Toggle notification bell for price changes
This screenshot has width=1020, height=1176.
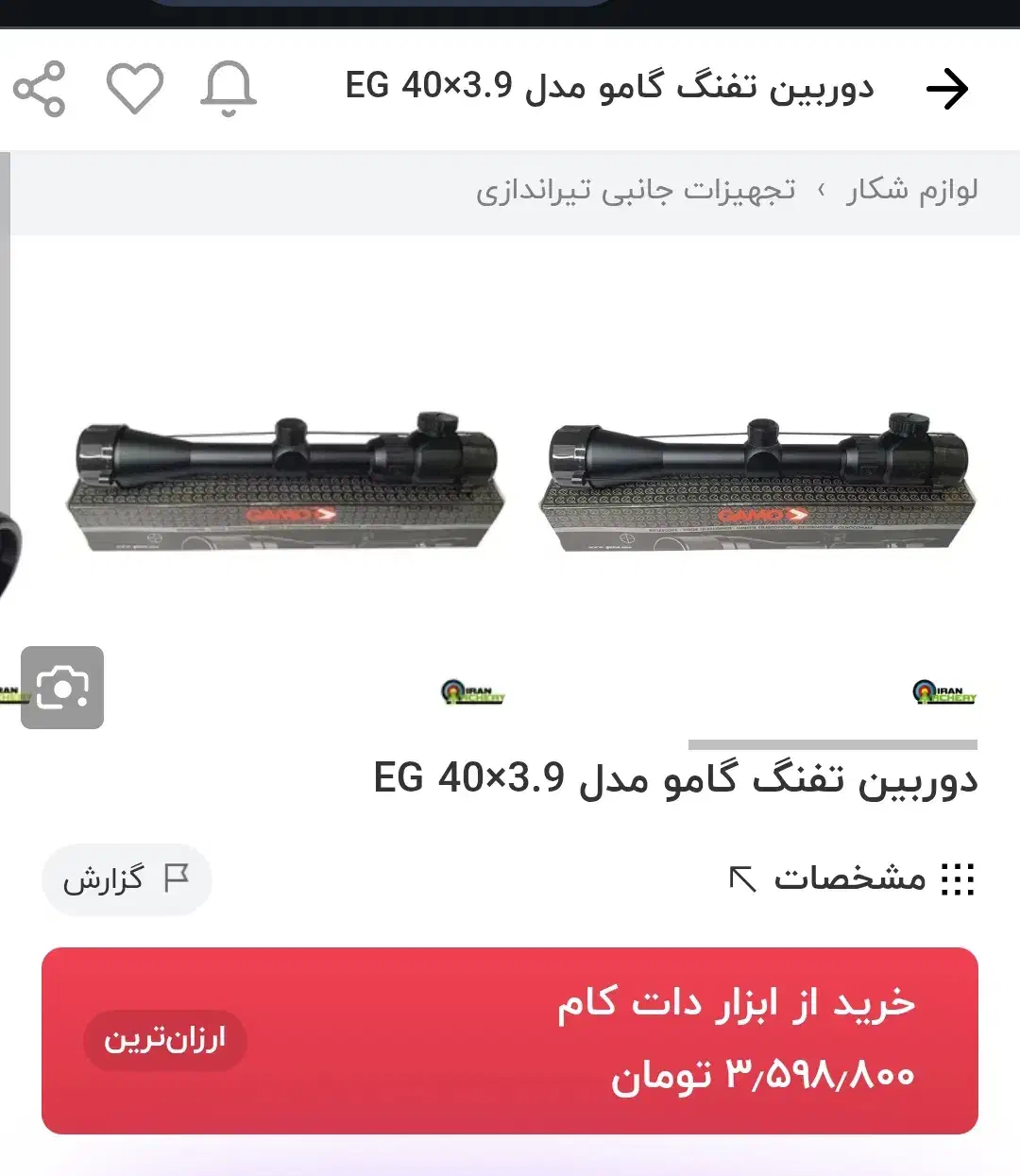(x=229, y=88)
